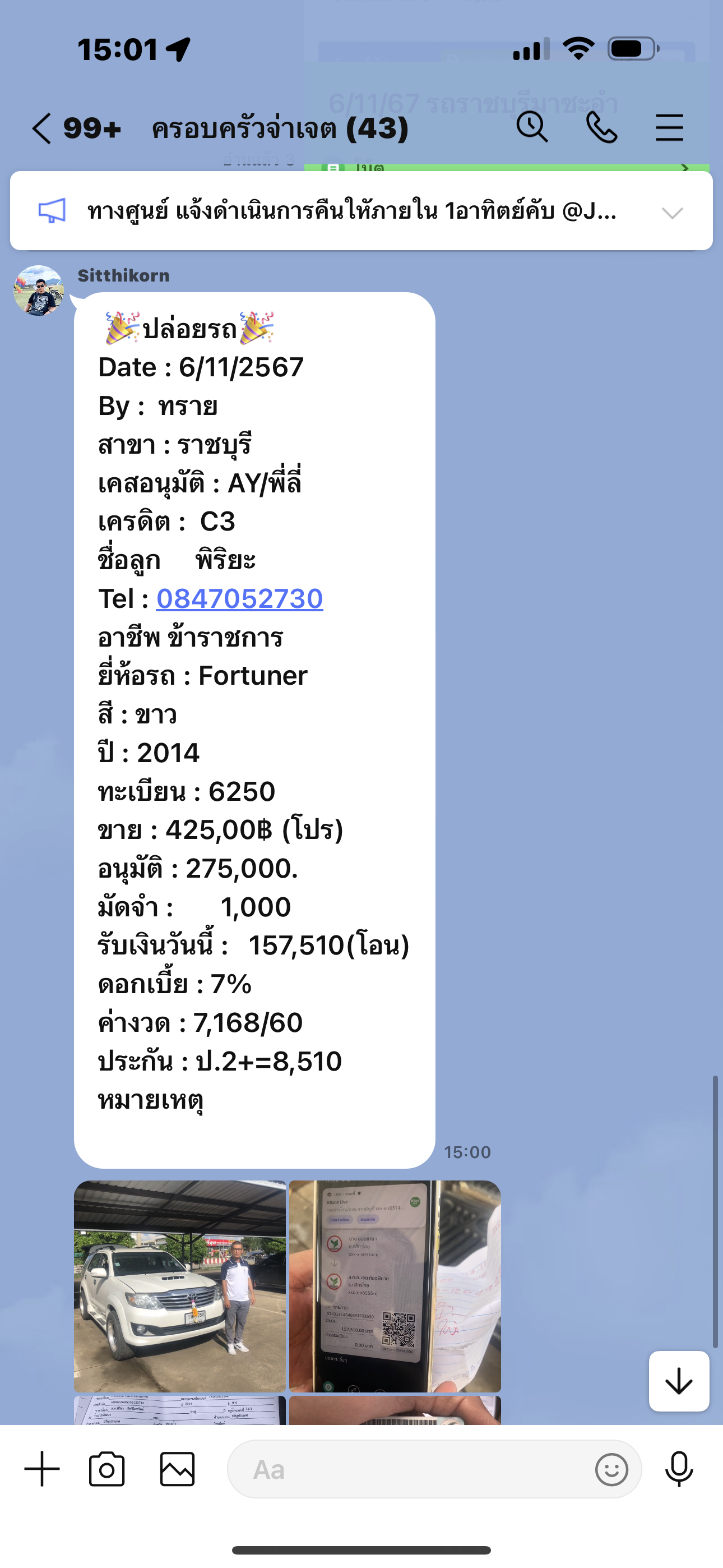Search messages in this chat
Screen dimensions: 723x1568
tap(532, 128)
